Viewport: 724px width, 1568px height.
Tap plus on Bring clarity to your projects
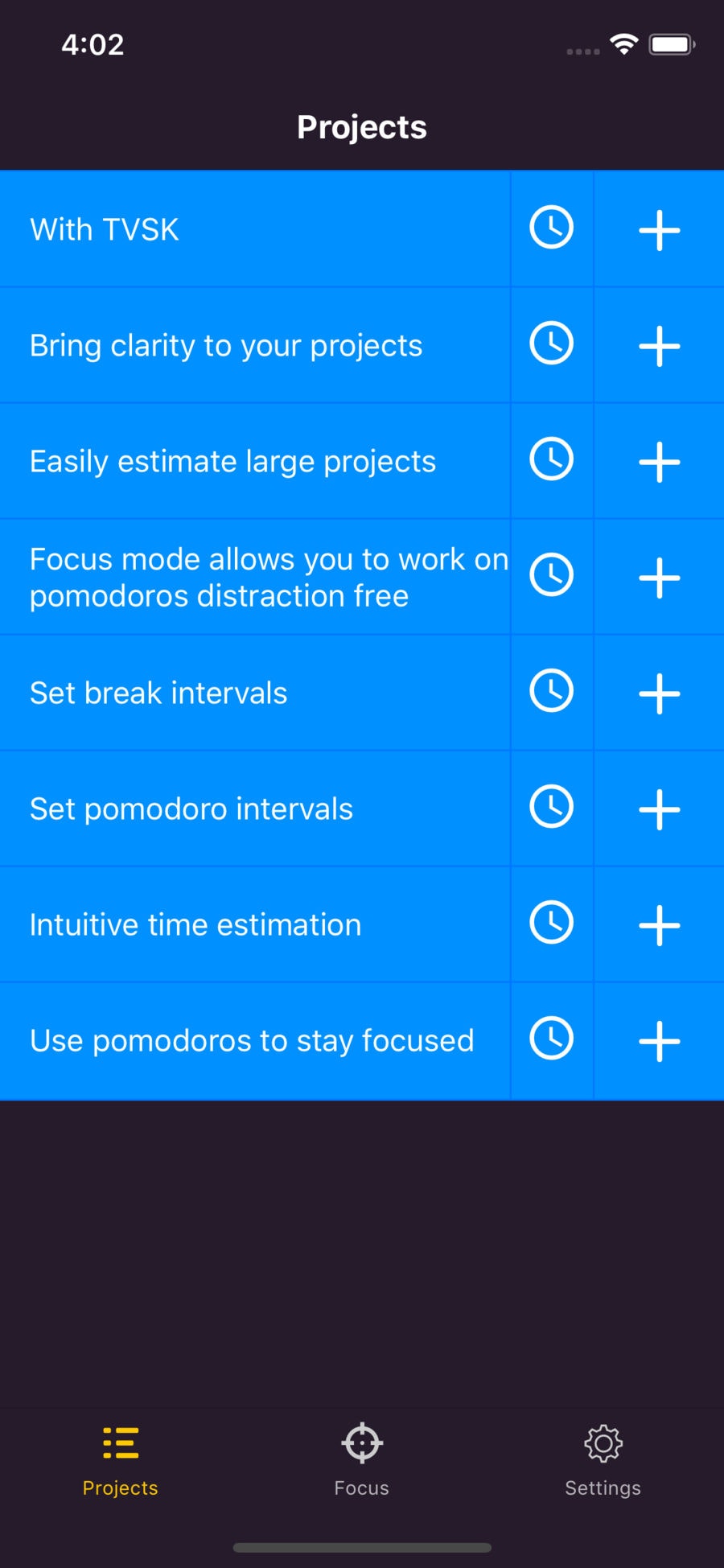click(x=660, y=346)
